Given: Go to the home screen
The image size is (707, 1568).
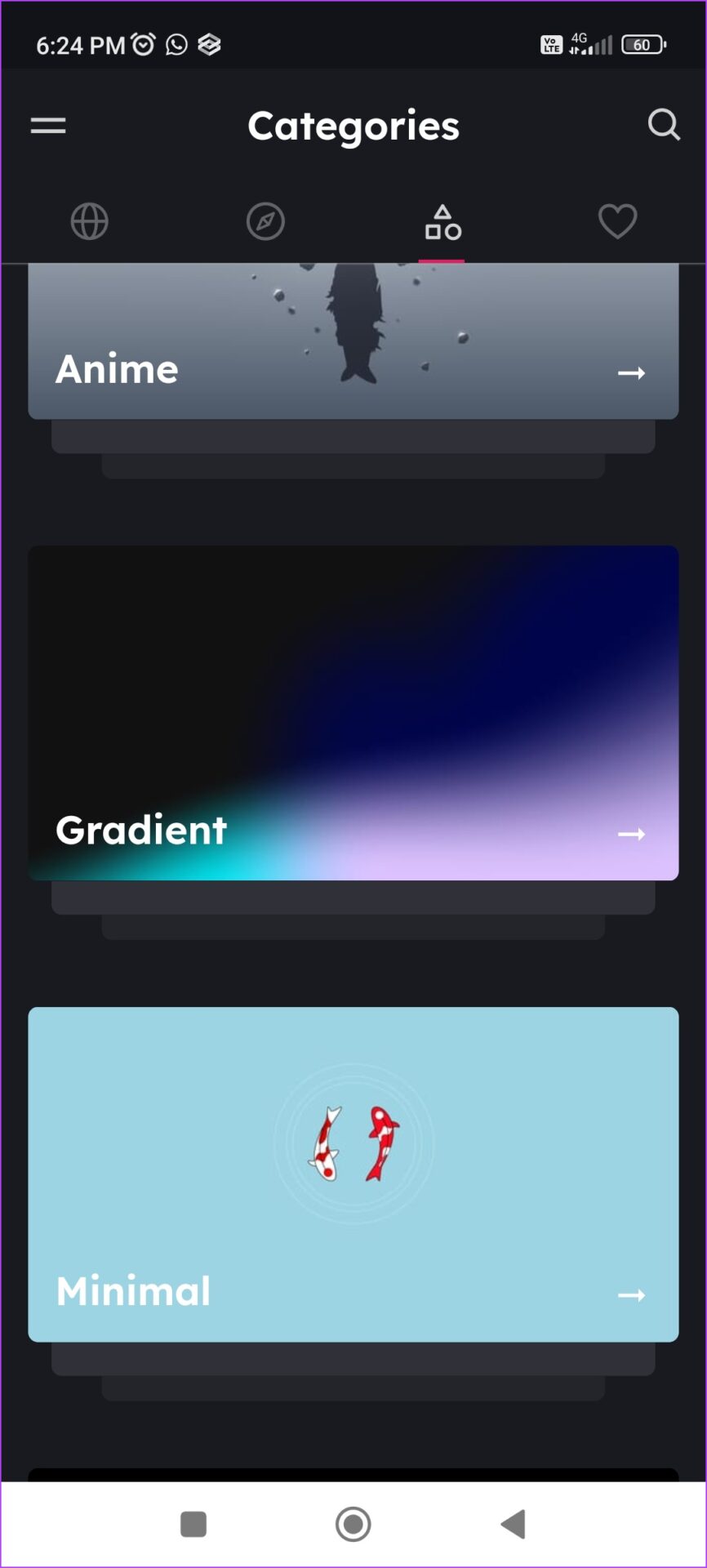Looking at the screenshot, I should click(x=353, y=1524).
